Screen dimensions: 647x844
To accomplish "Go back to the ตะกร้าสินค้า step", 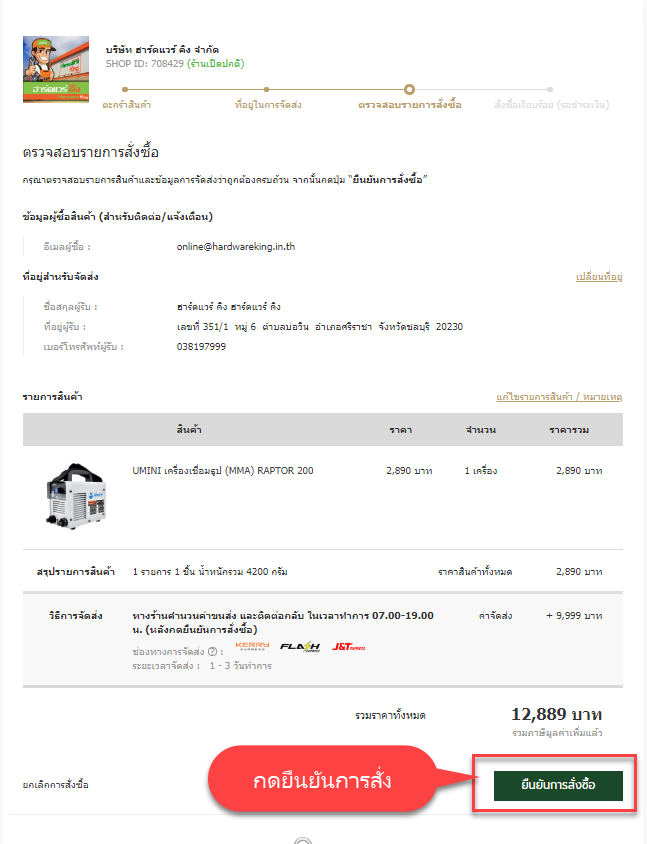I will [127, 104].
